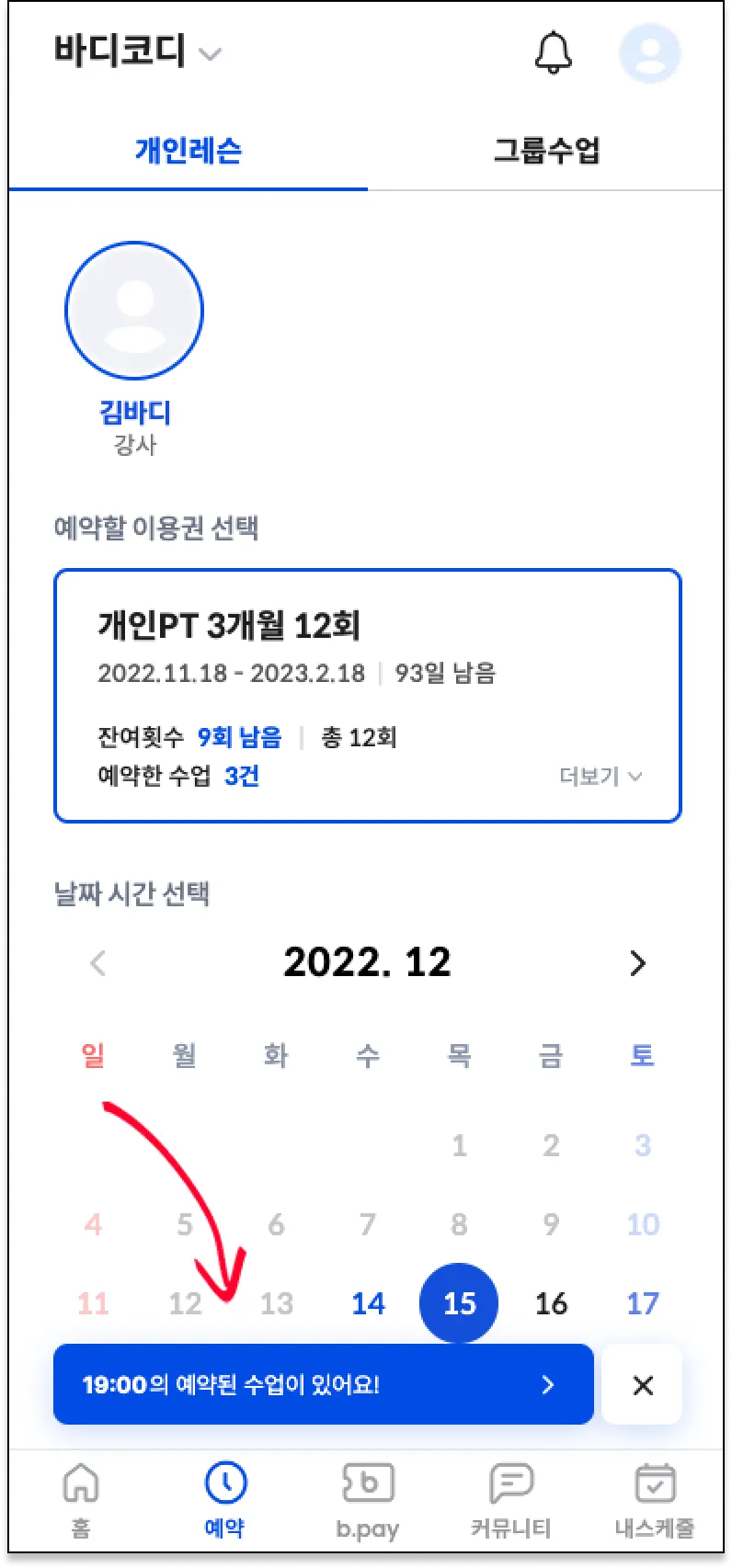Go to the previous month in the calendar
The image size is (732, 1568).
[98, 963]
